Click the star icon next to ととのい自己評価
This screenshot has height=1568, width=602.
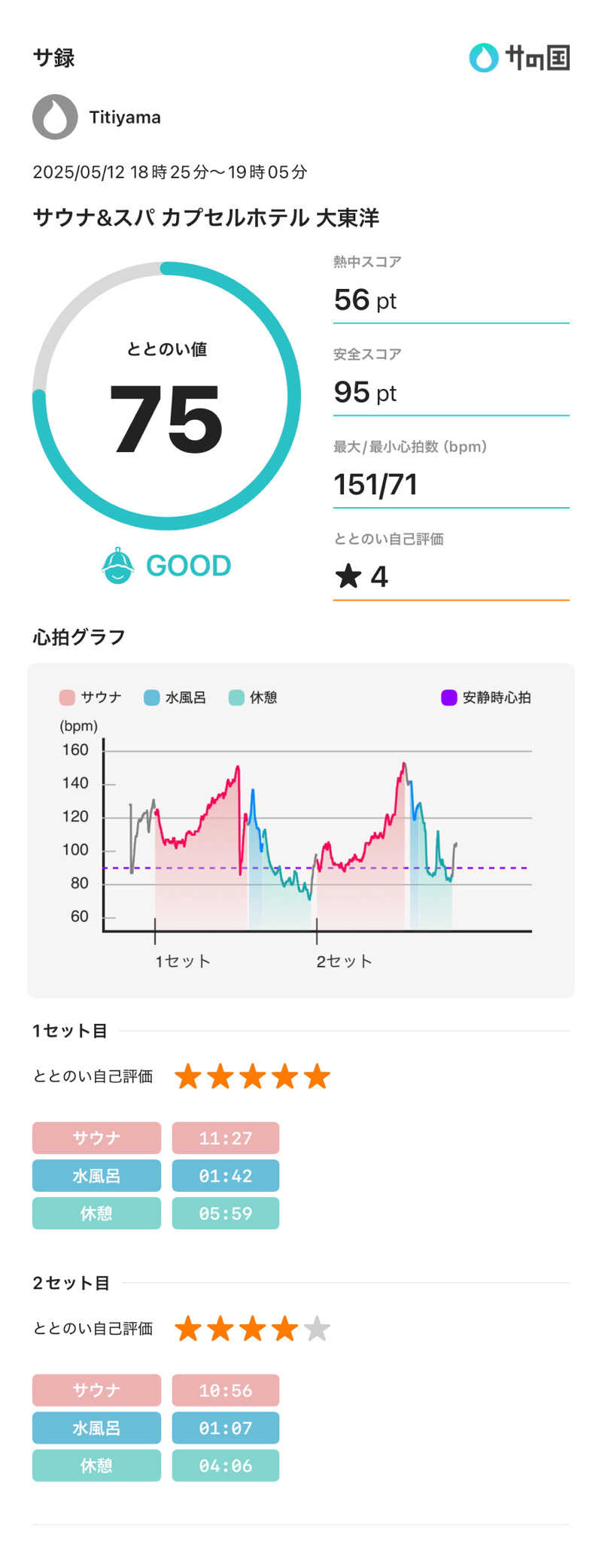(348, 576)
